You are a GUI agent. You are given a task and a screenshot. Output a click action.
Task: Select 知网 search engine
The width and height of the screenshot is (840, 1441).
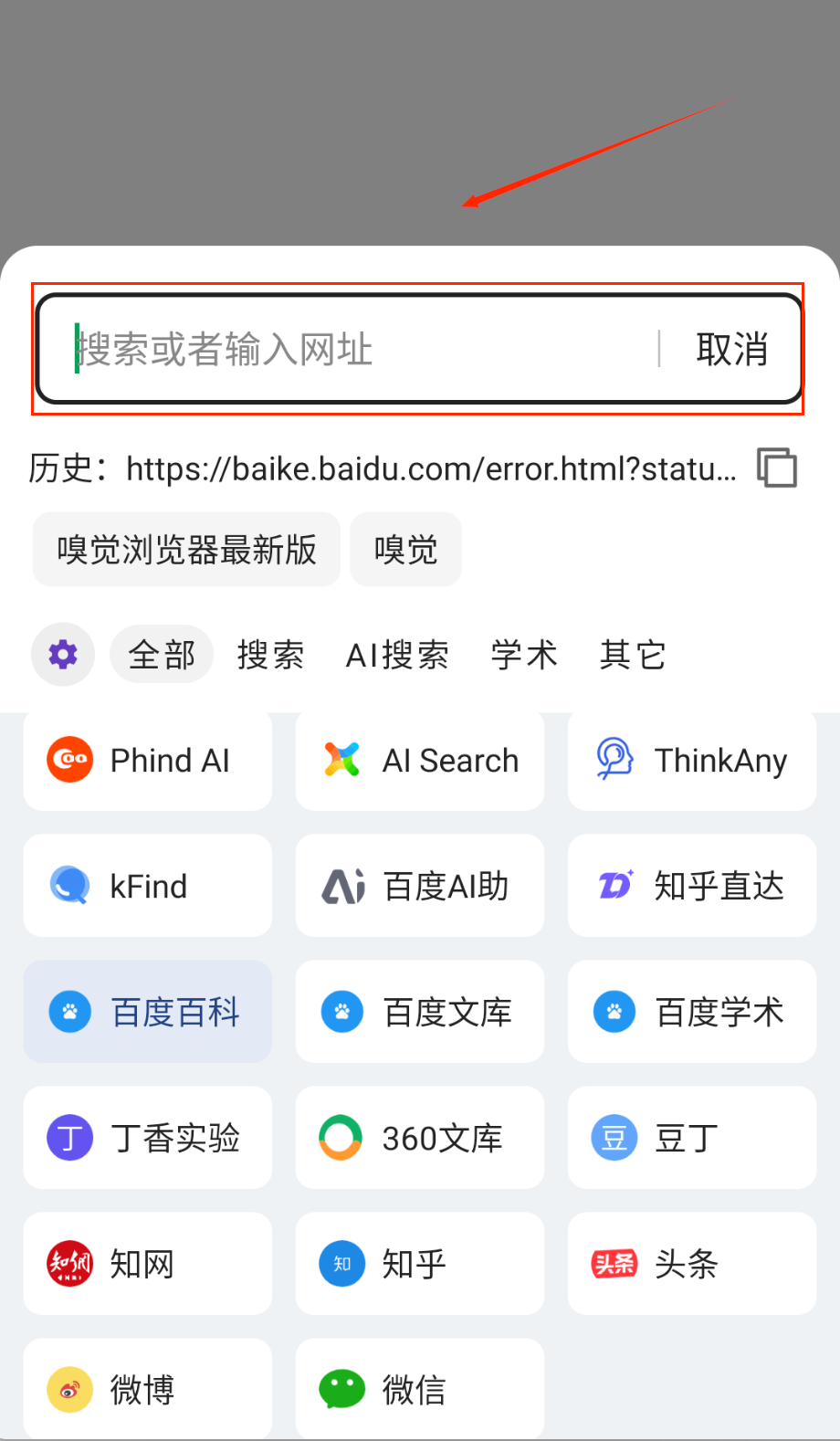point(148,1264)
